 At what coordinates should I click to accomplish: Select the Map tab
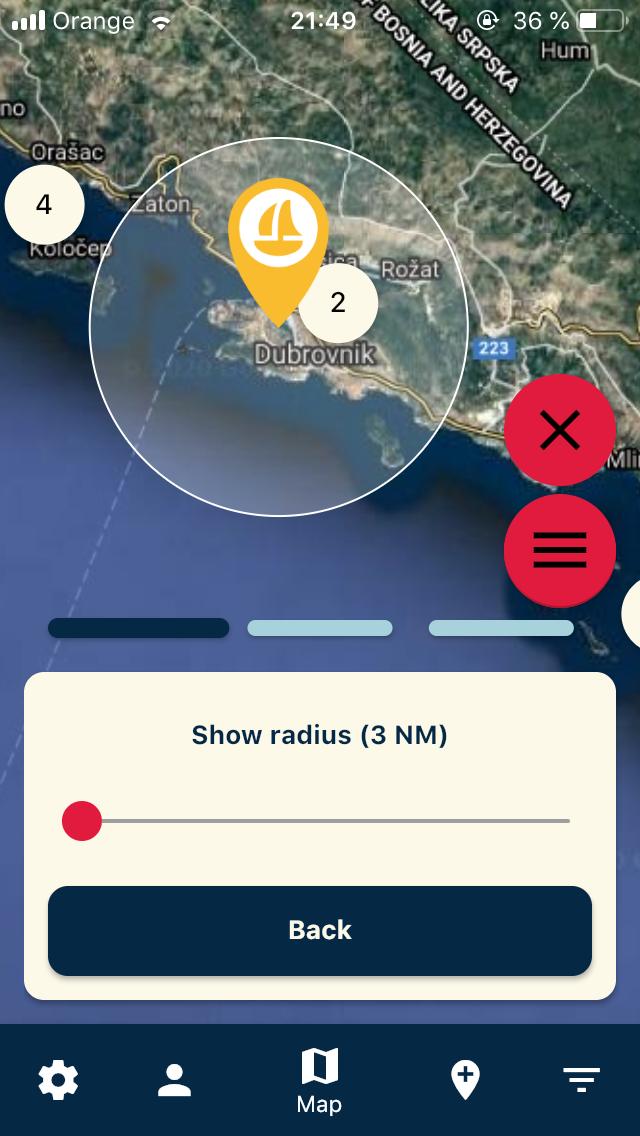[x=319, y=1080]
